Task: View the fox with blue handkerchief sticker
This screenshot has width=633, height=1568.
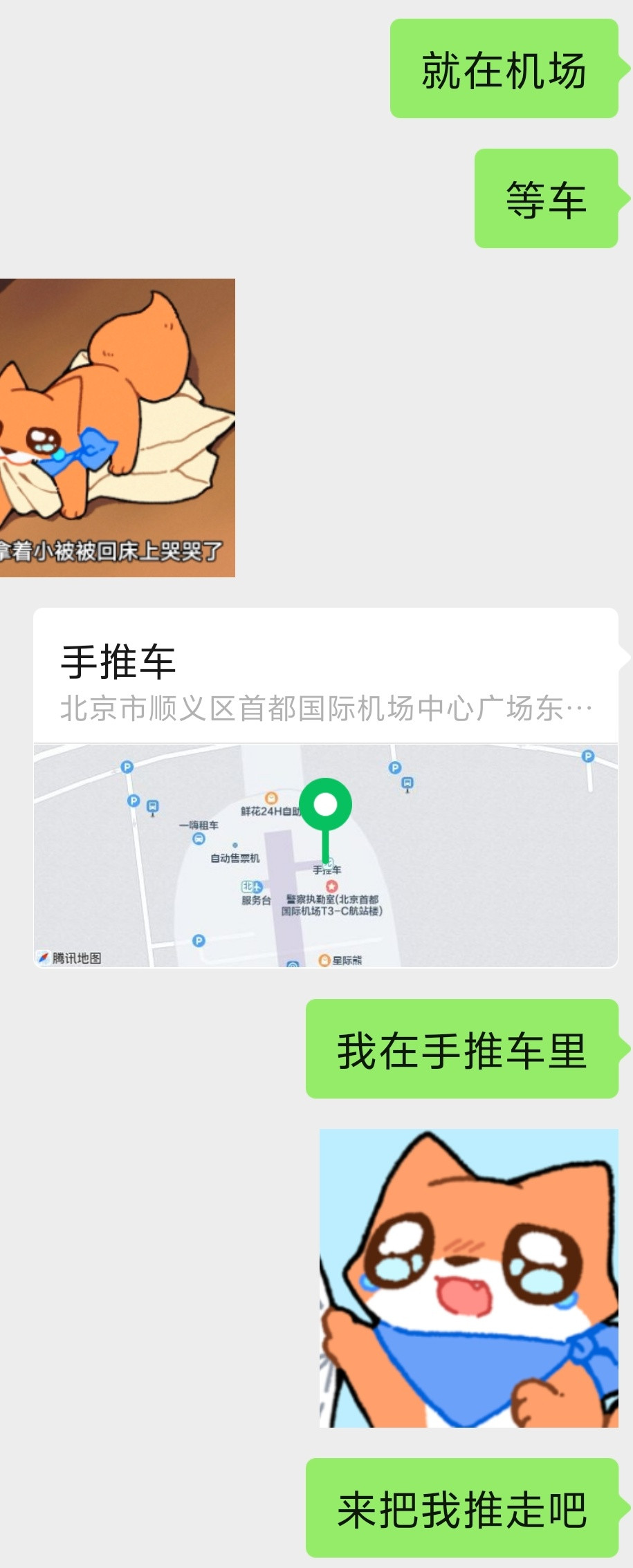Action: pyautogui.click(x=468, y=1278)
